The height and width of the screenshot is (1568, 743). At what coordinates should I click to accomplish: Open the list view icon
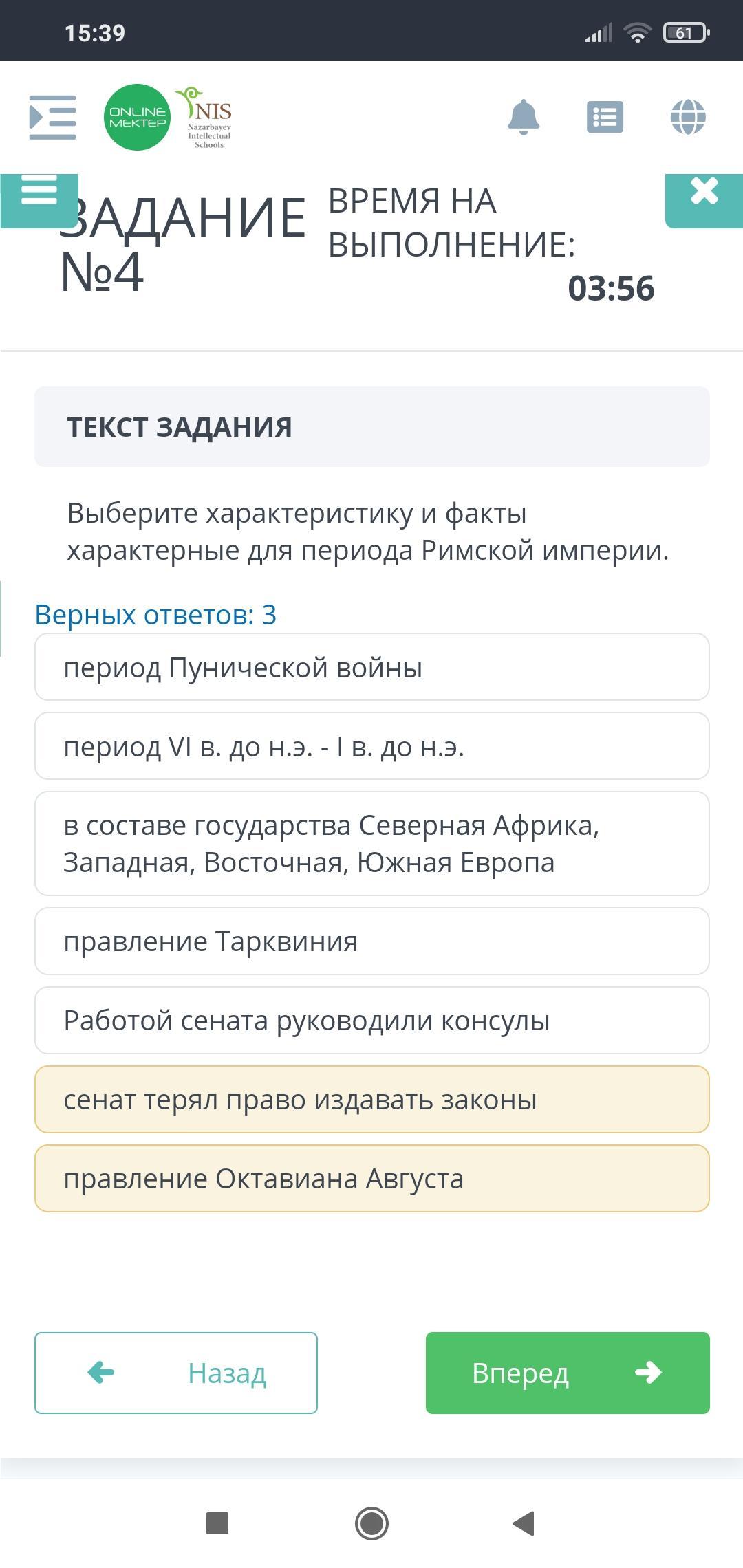pyautogui.click(x=605, y=117)
